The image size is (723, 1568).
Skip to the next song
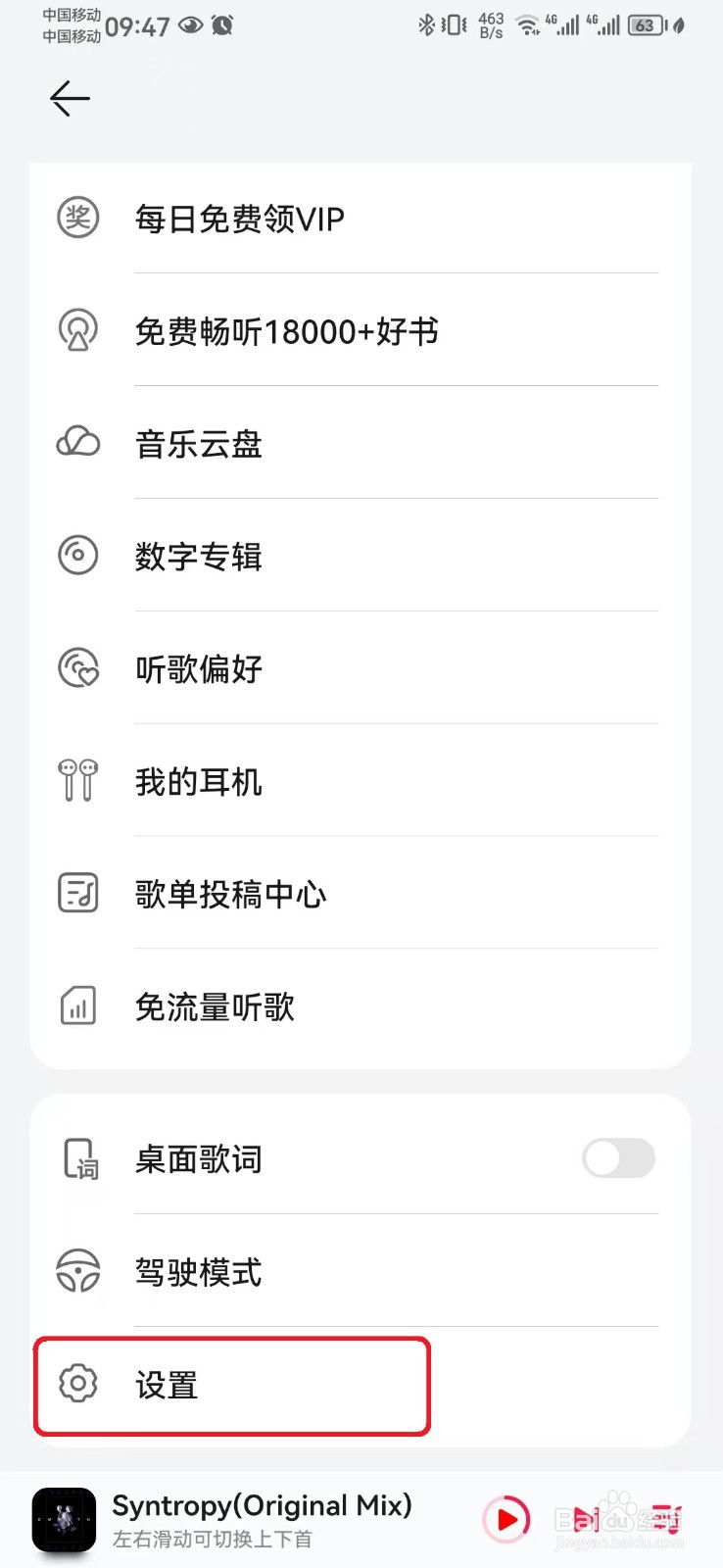tap(585, 1520)
